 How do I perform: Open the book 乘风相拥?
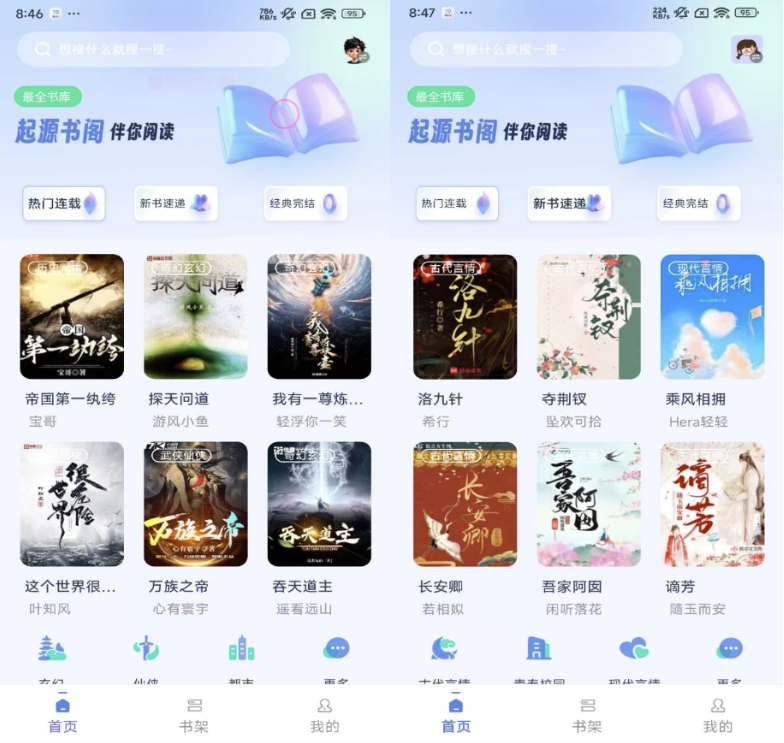712,316
